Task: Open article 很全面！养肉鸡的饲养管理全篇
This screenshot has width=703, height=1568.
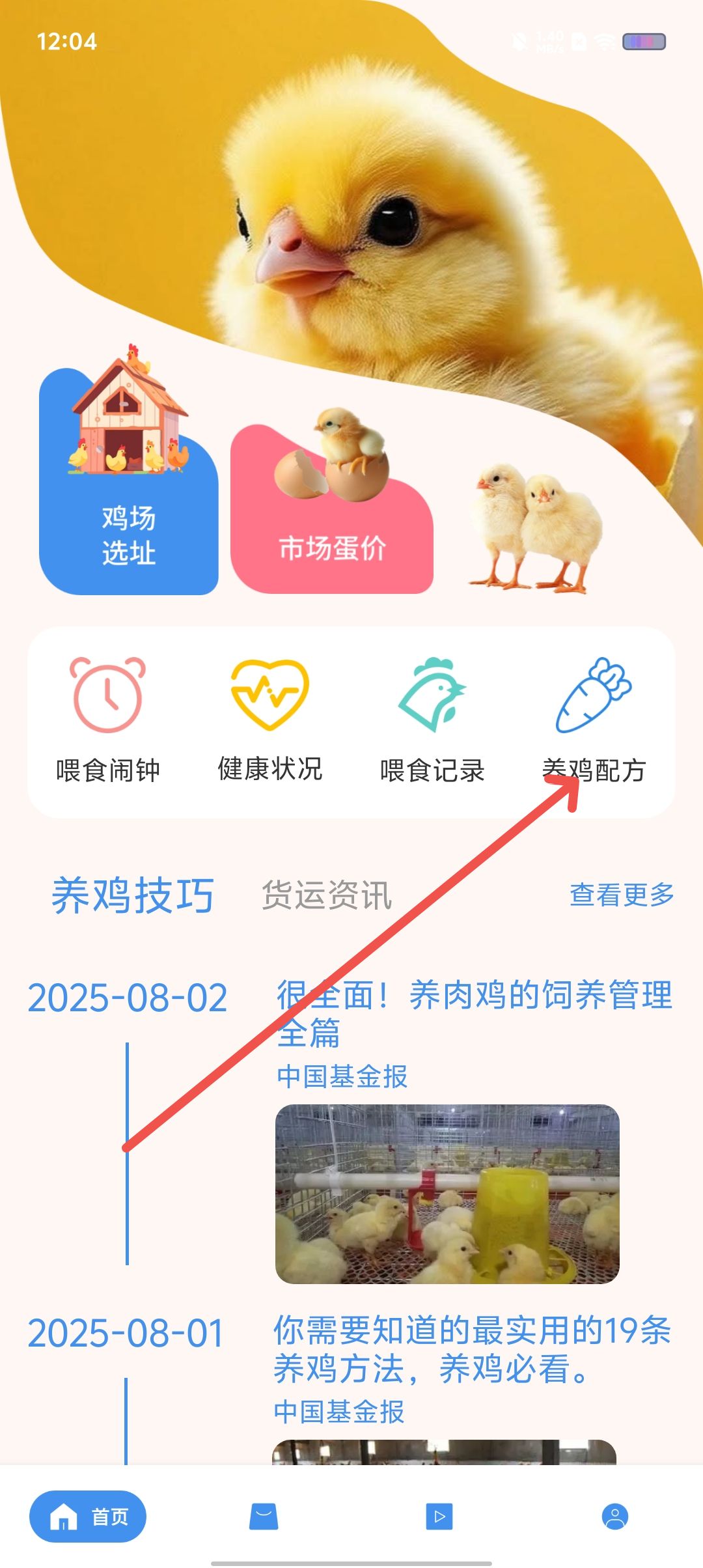Action: coord(474,1013)
